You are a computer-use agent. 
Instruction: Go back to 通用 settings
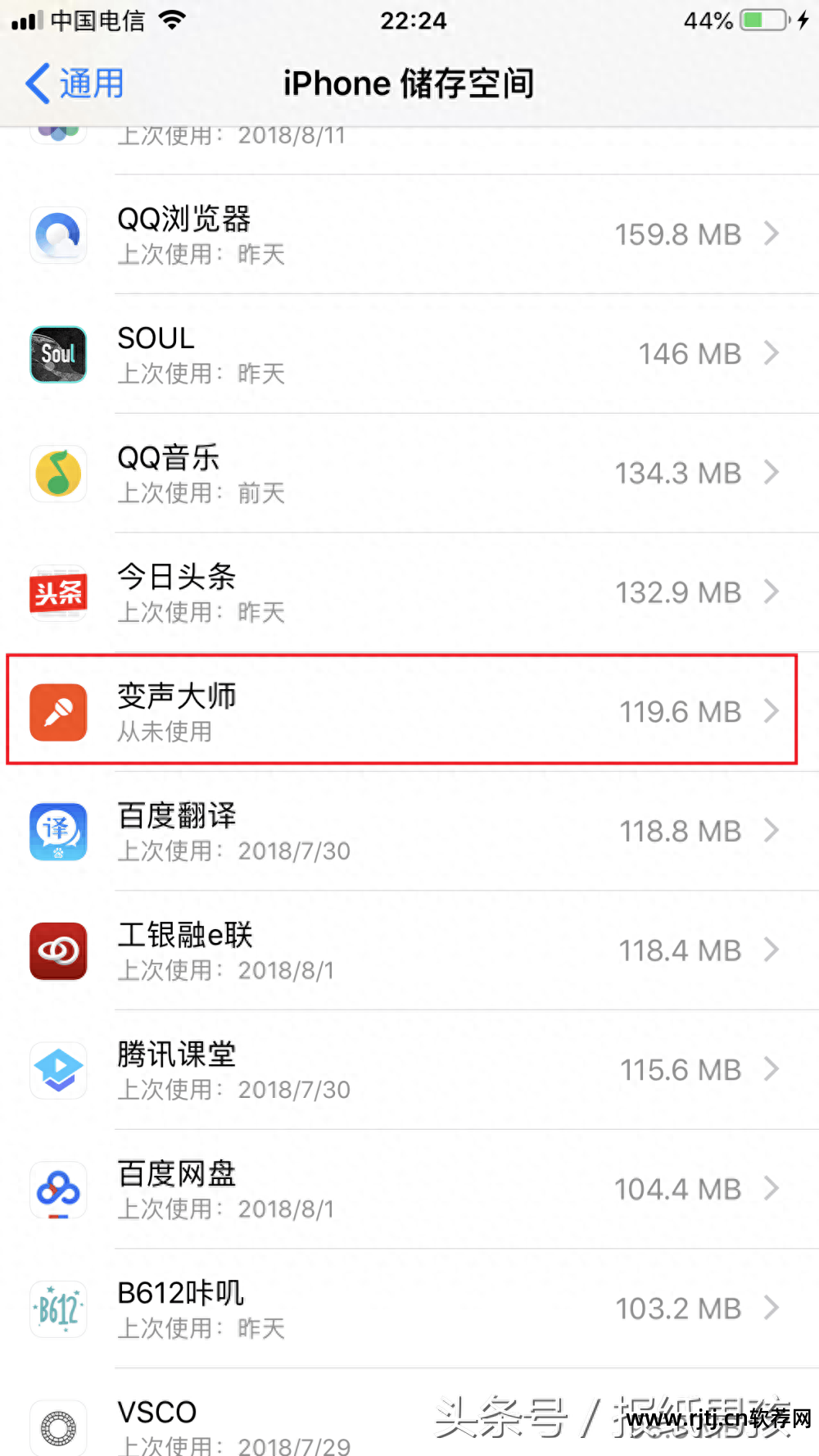74,83
